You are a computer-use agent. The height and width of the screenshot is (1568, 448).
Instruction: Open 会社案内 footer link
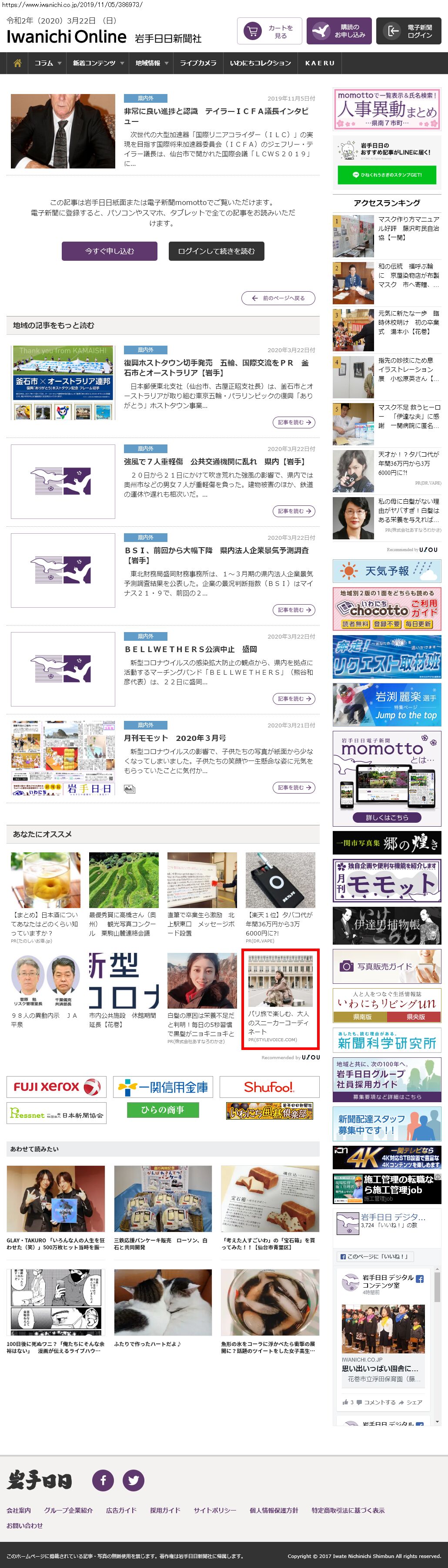19,1510
